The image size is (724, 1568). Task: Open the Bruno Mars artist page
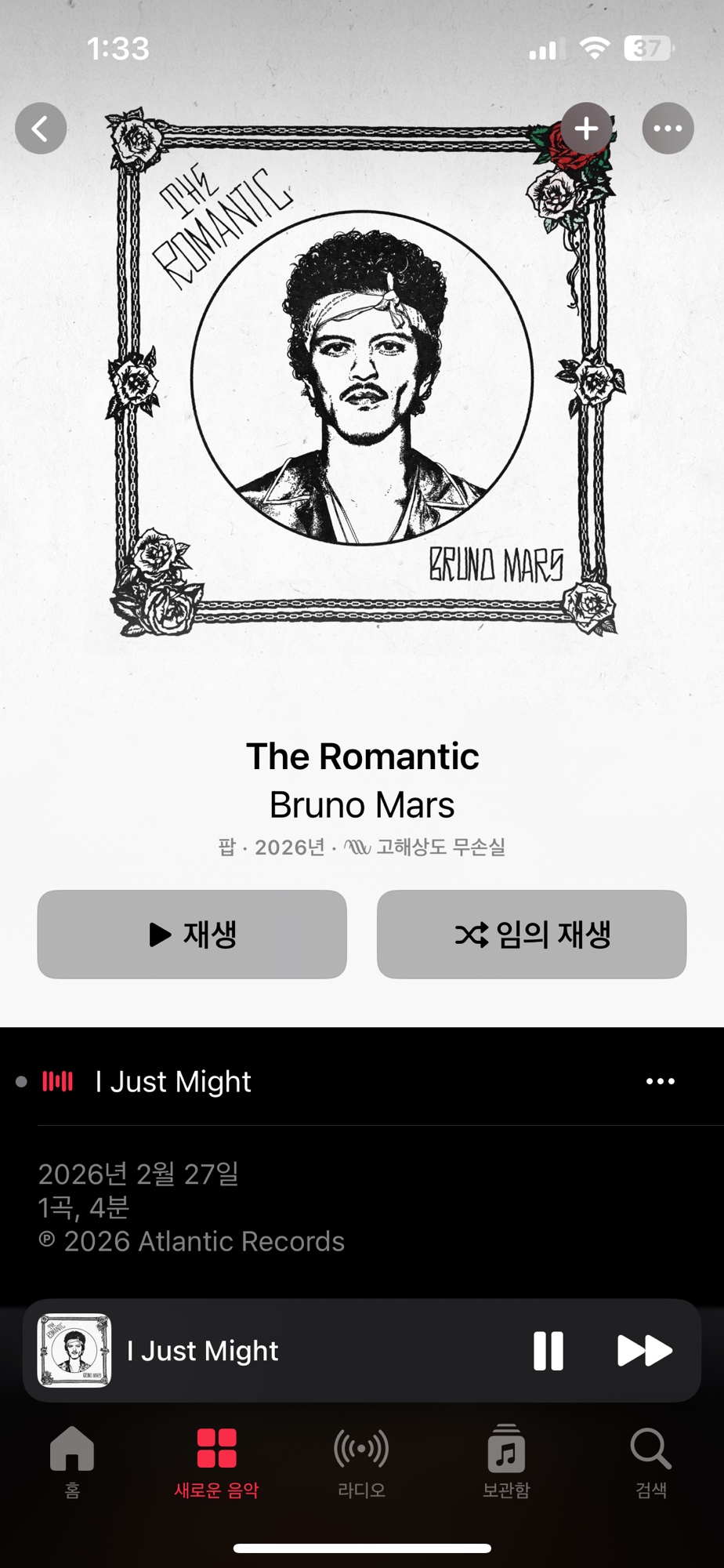coord(361,804)
